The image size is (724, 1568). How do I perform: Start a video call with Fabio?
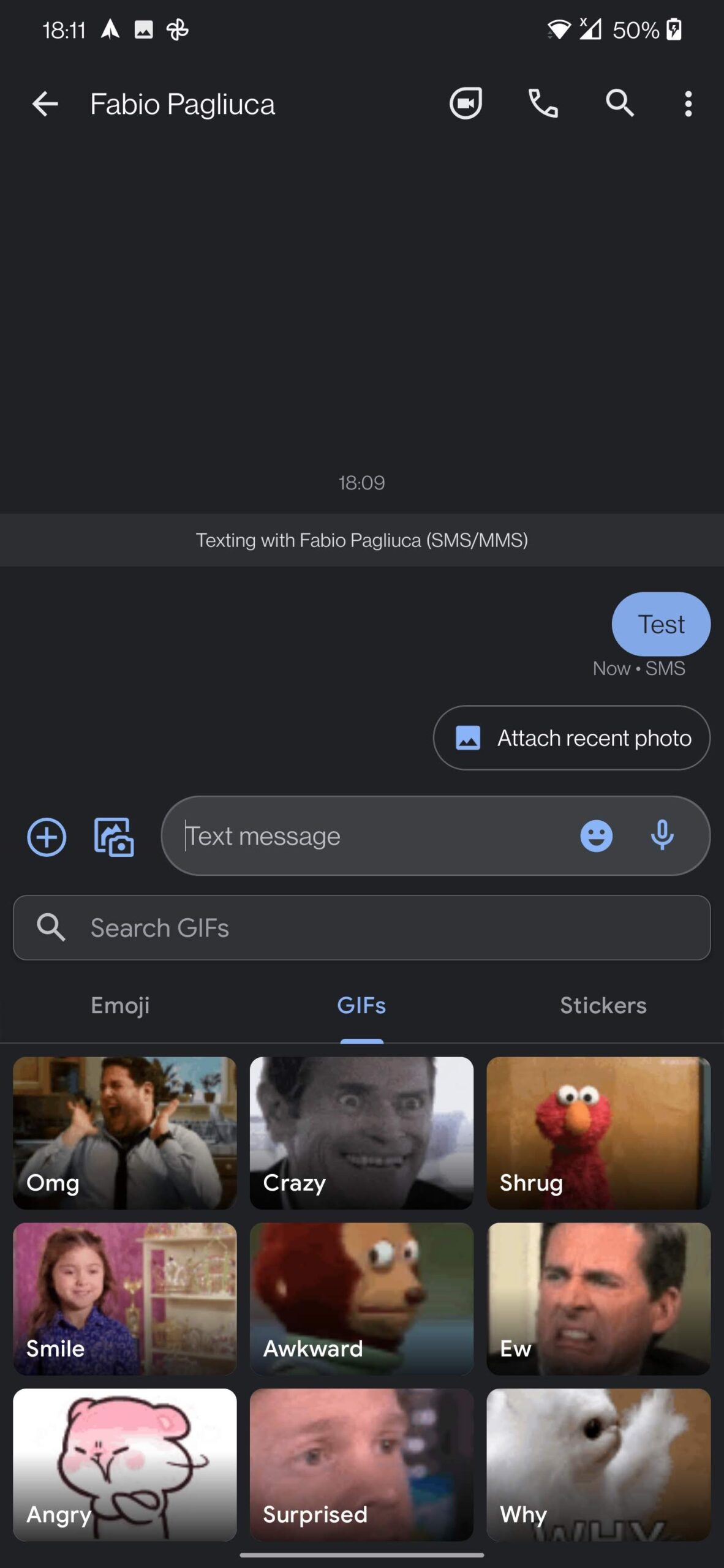[466, 104]
